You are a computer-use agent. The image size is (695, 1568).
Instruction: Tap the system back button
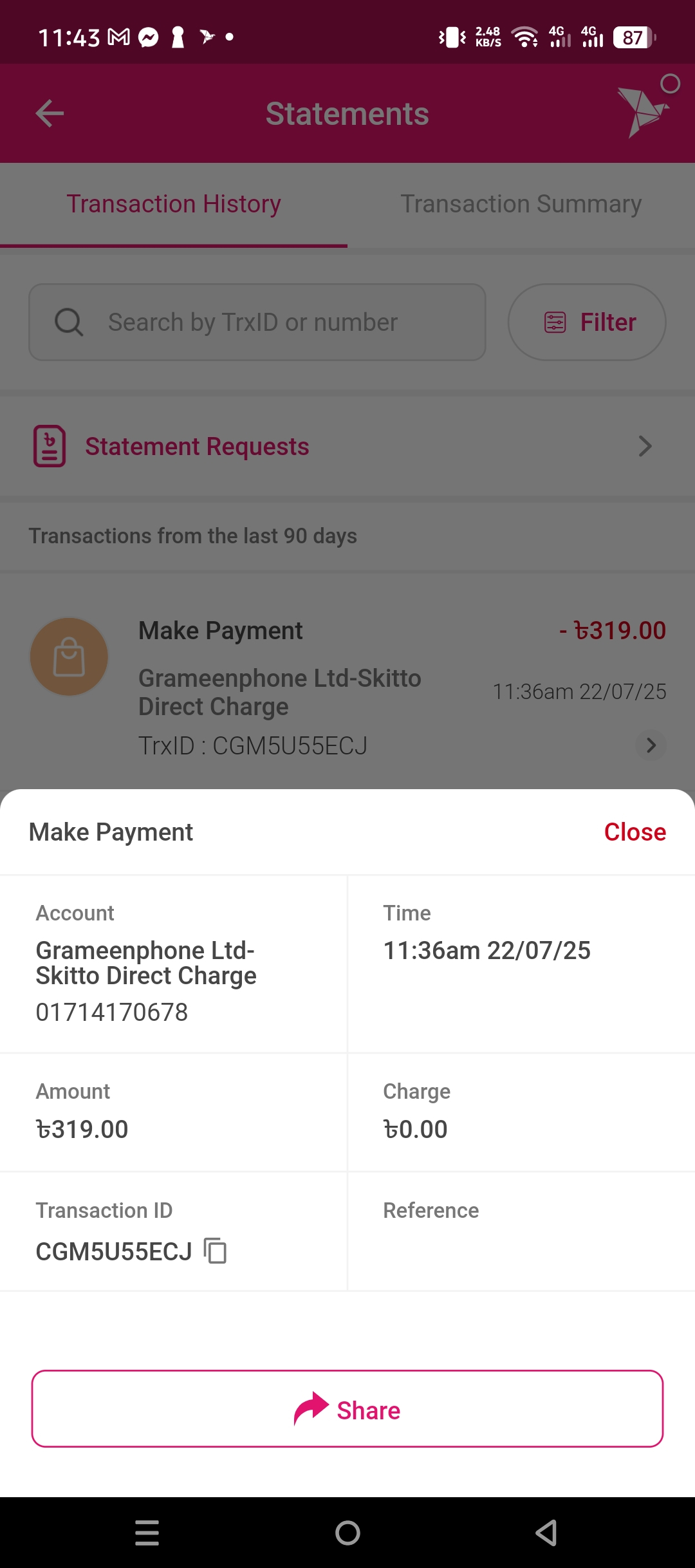546,1533
